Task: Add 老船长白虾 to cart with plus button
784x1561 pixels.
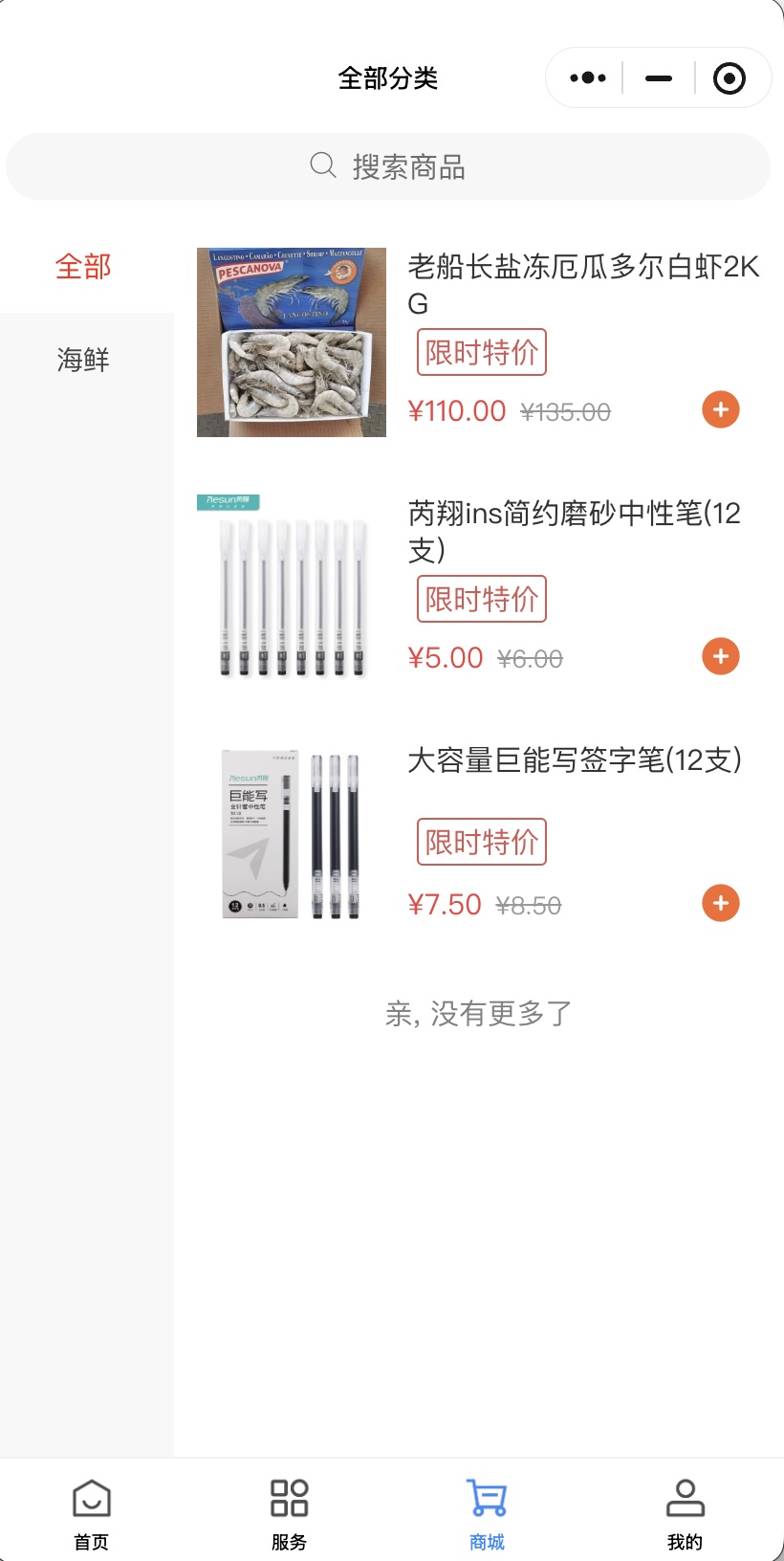Action: [x=721, y=409]
